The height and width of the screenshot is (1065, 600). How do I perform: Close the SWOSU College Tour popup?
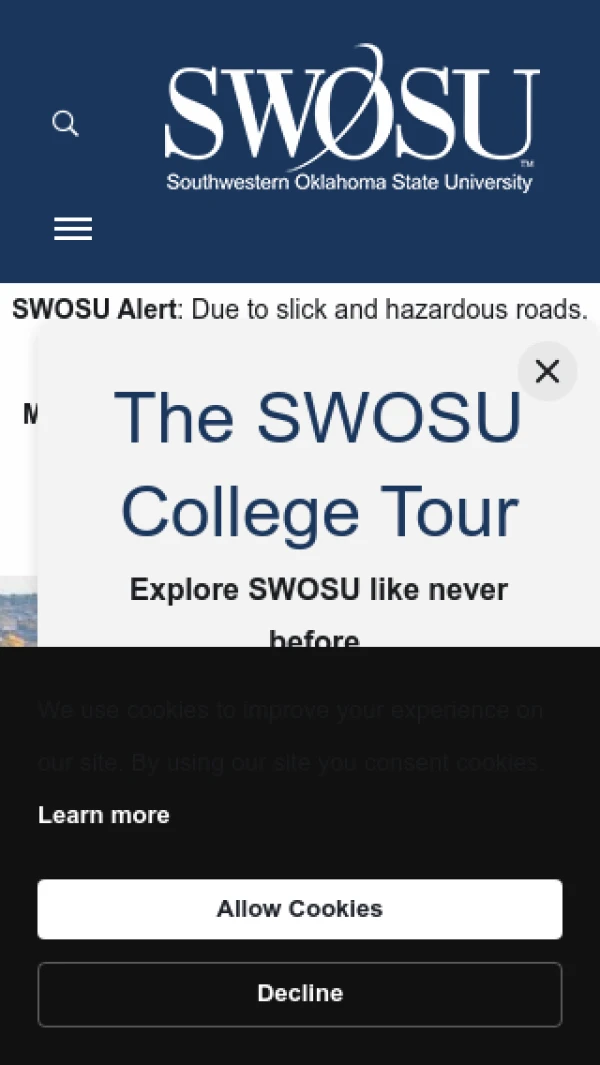coord(547,371)
